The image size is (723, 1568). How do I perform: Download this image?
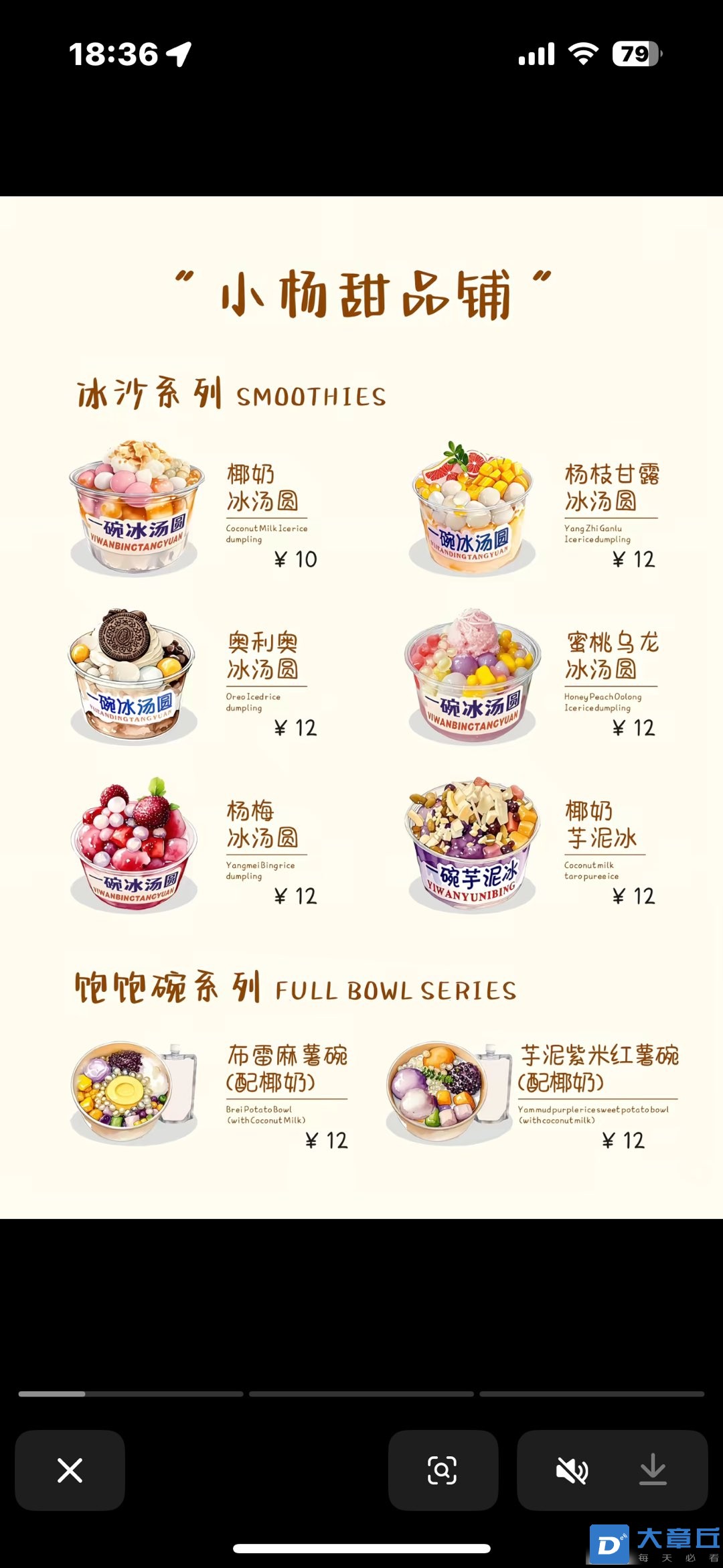(653, 1470)
